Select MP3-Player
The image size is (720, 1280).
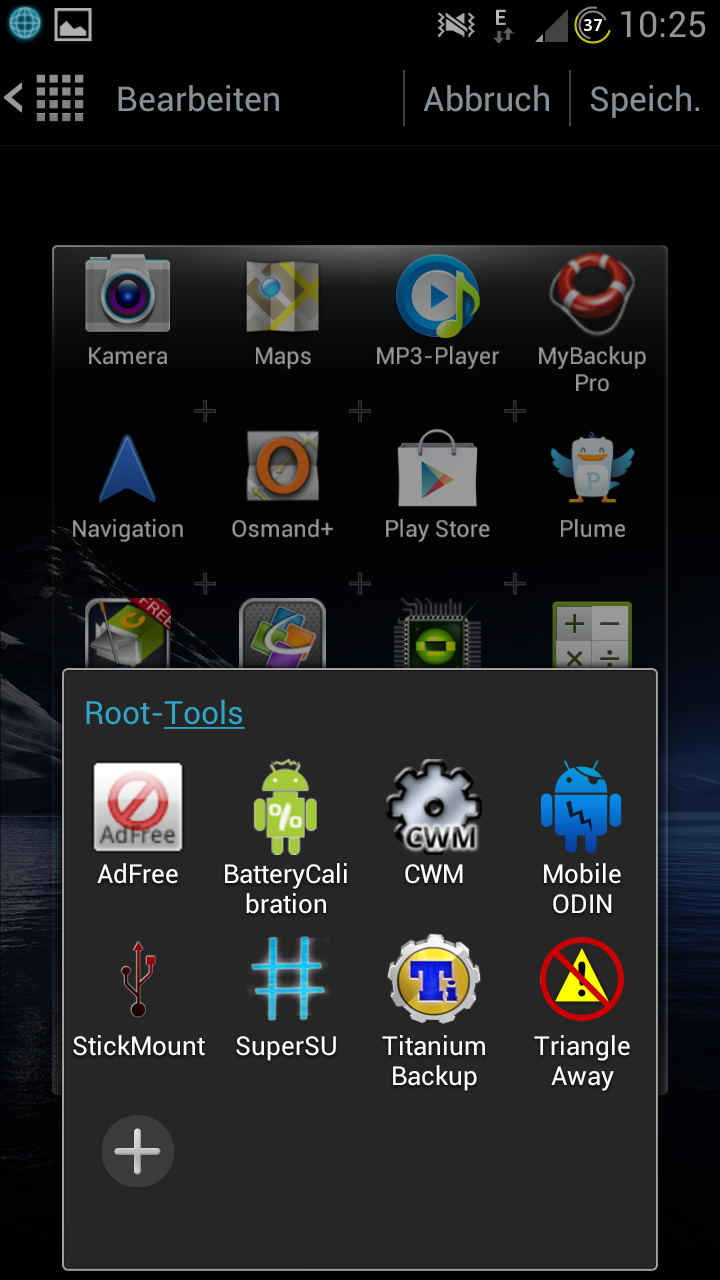click(437, 312)
